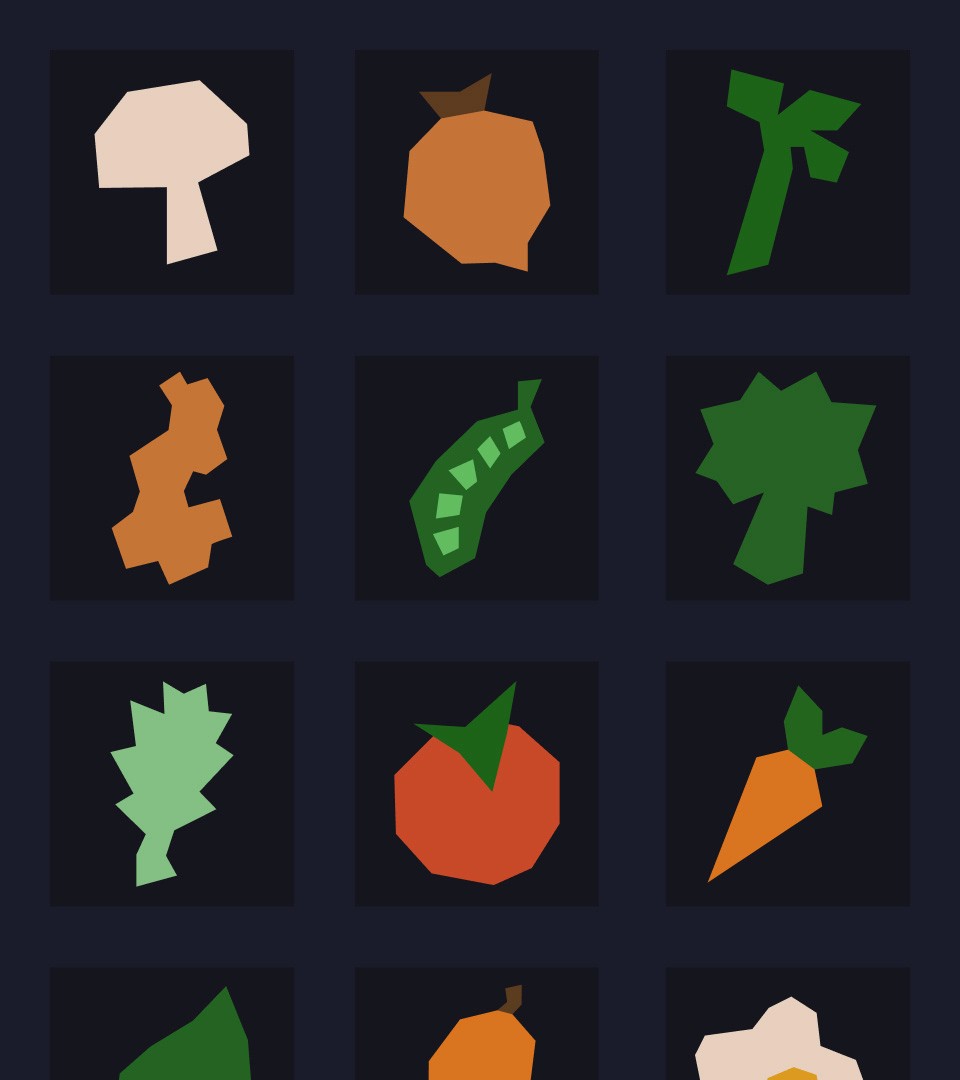Image resolution: width=960 pixels, height=1080 pixels.
Task: Tap the orange pumpkin tile at the bottom
Action: point(477,1024)
